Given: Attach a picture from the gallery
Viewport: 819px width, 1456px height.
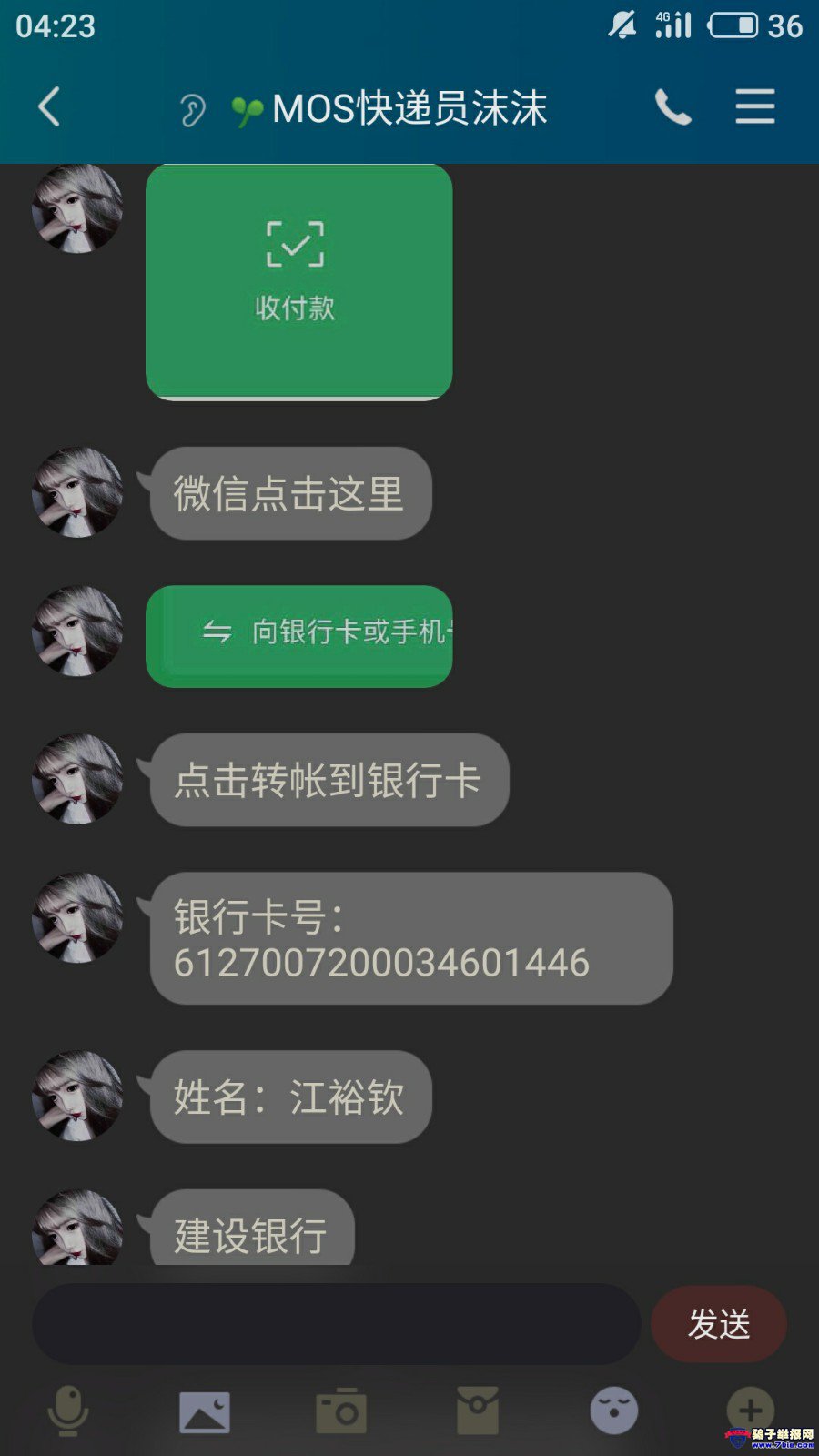Looking at the screenshot, I should tap(205, 1411).
